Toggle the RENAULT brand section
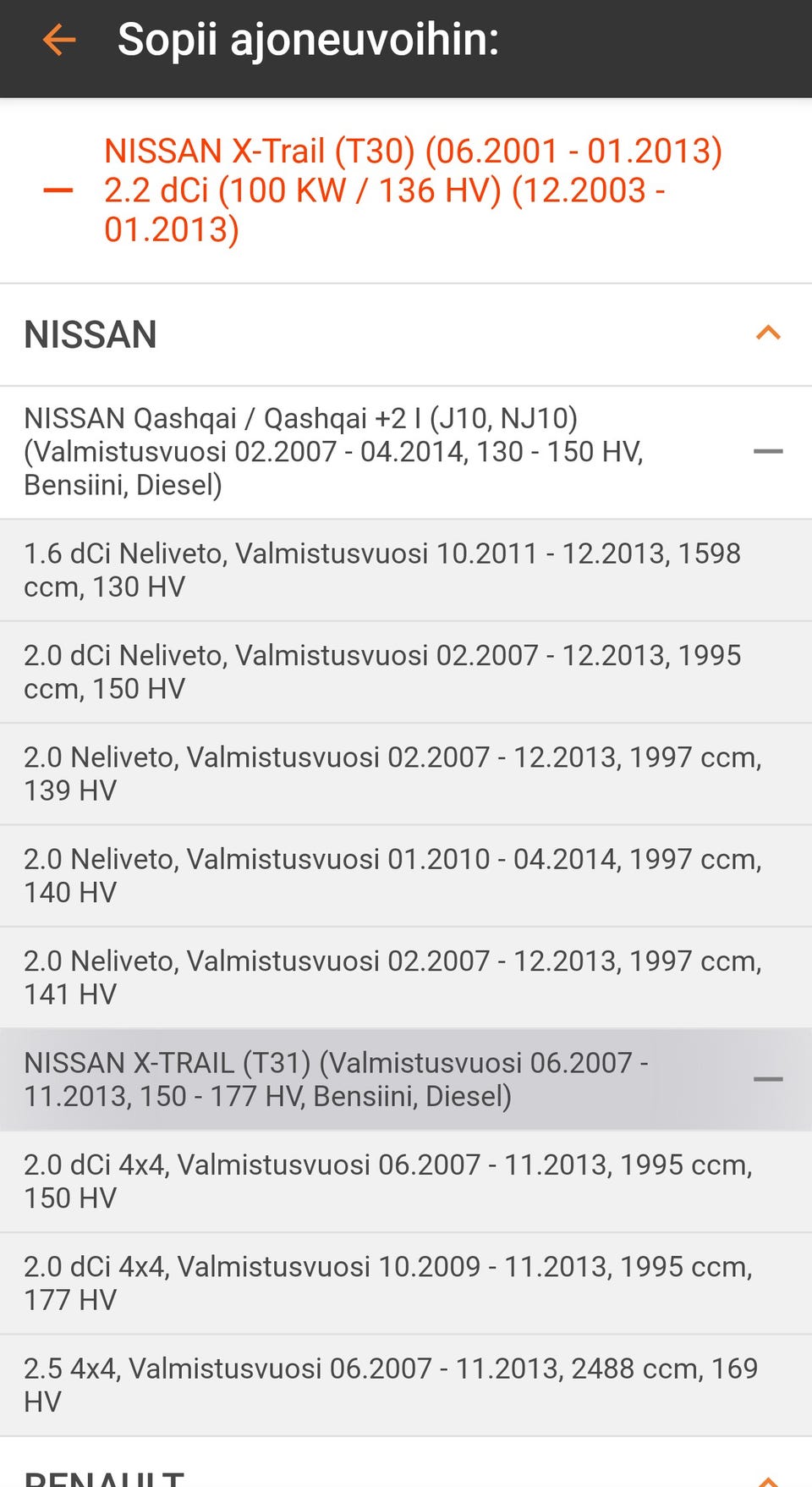Image resolution: width=812 pixels, height=1487 pixels. [x=767, y=1477]
